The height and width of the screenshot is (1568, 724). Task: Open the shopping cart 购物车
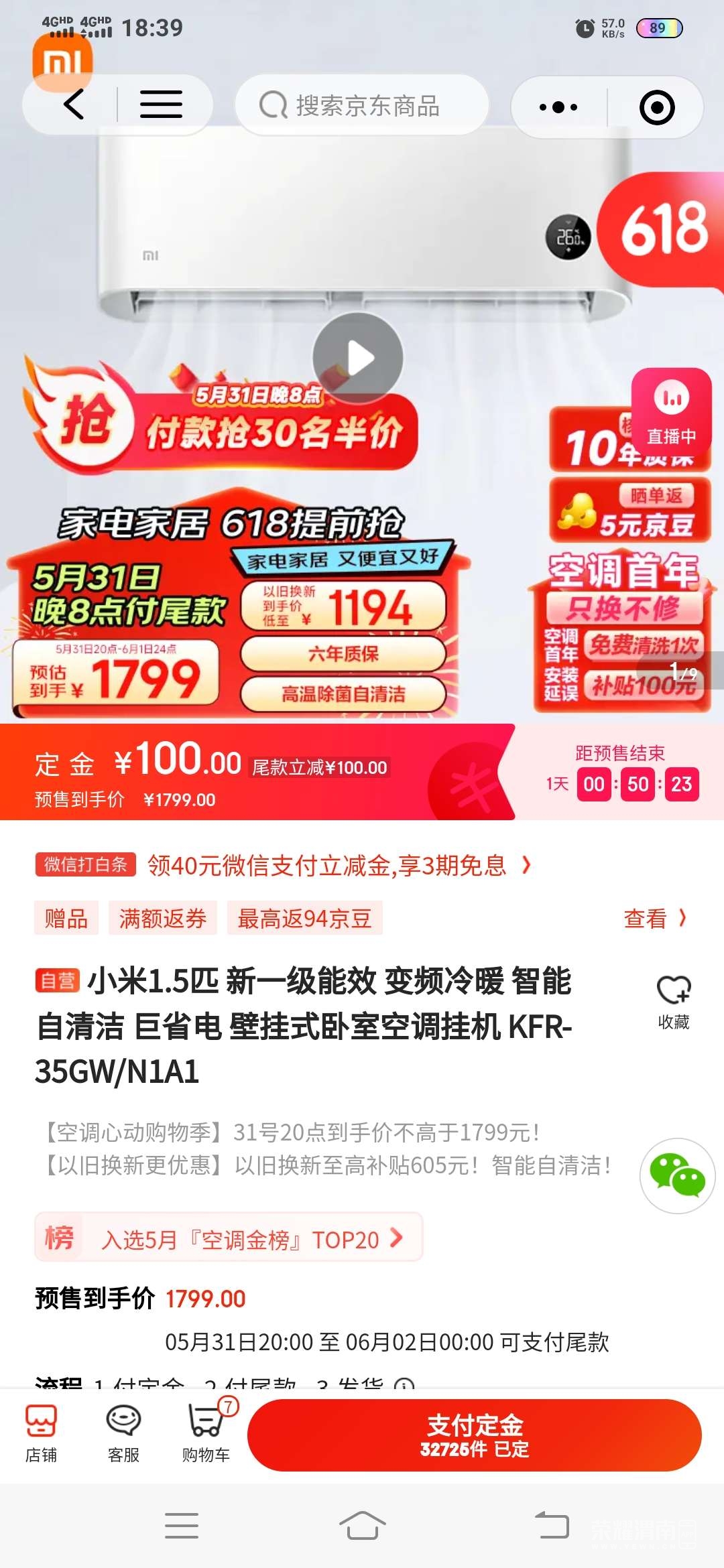pyautogui.click(x=206, y=1434)
